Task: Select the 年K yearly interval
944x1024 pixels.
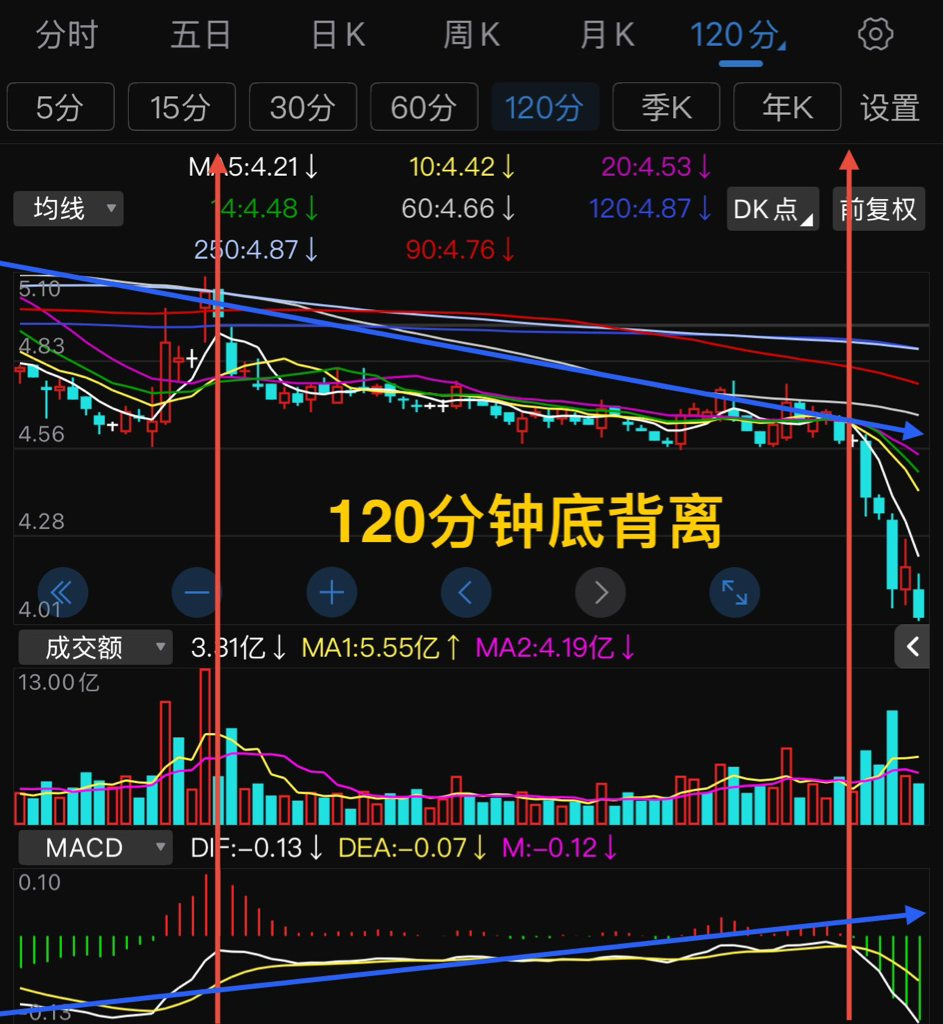Action: point(786,107)
